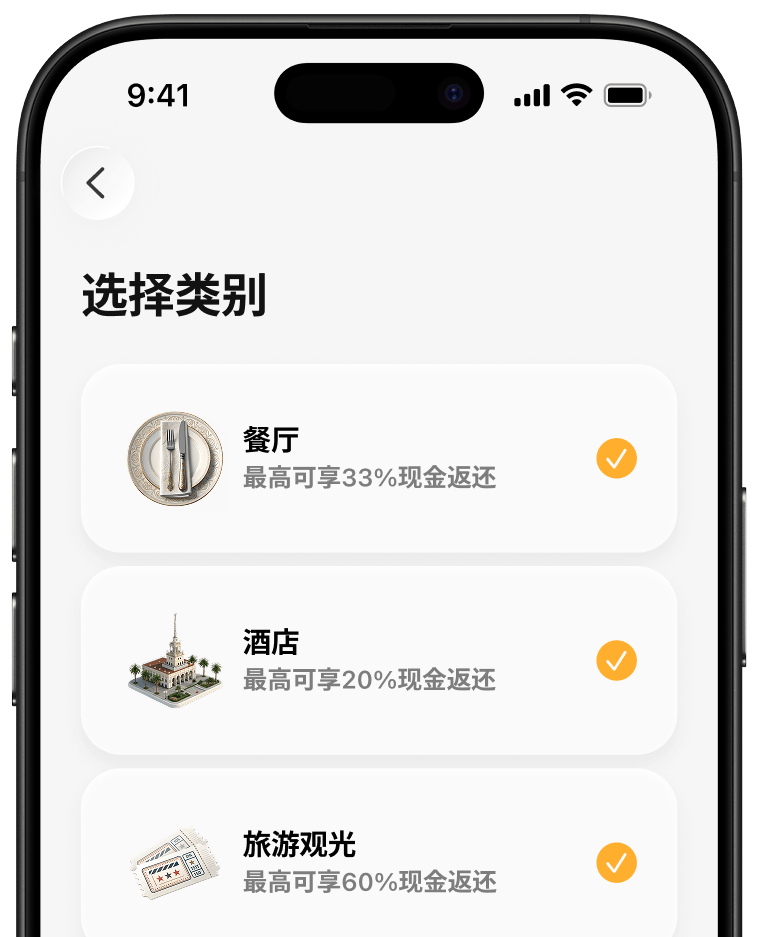Tap the Dynamic Island at the top
Image resolution: width=759 pixels, height=937 pixels.
tap(380, 92)
